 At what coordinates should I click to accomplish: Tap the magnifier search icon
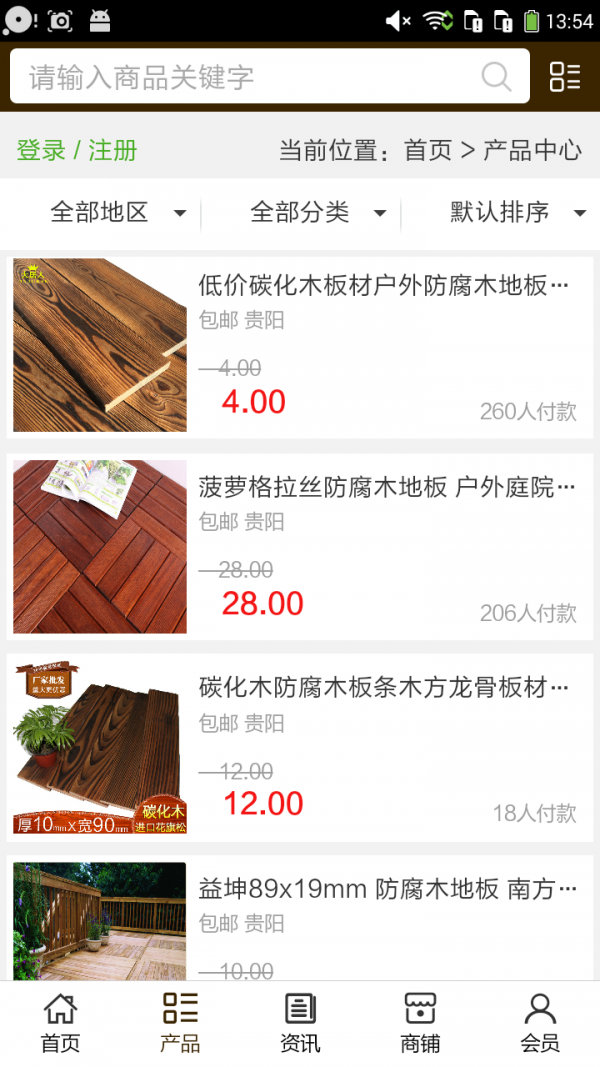[x=496, y=77]
